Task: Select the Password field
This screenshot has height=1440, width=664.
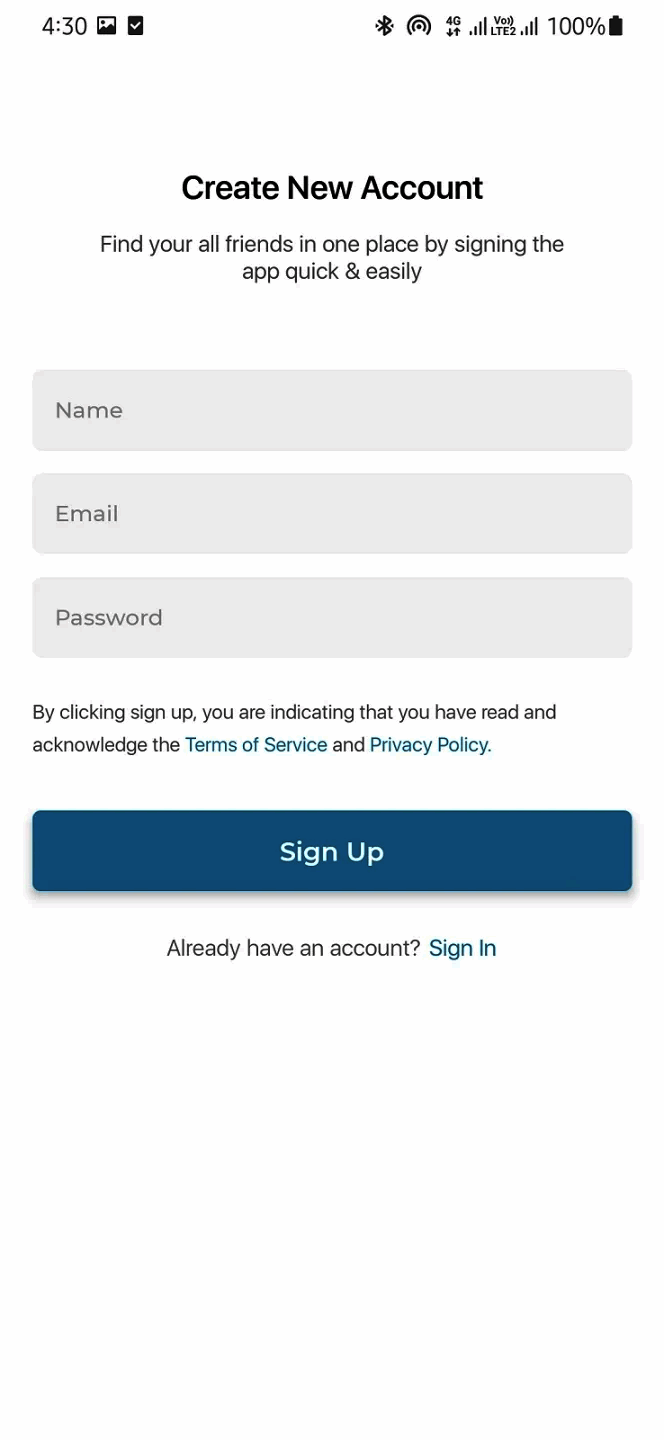Action: (332, 617)
